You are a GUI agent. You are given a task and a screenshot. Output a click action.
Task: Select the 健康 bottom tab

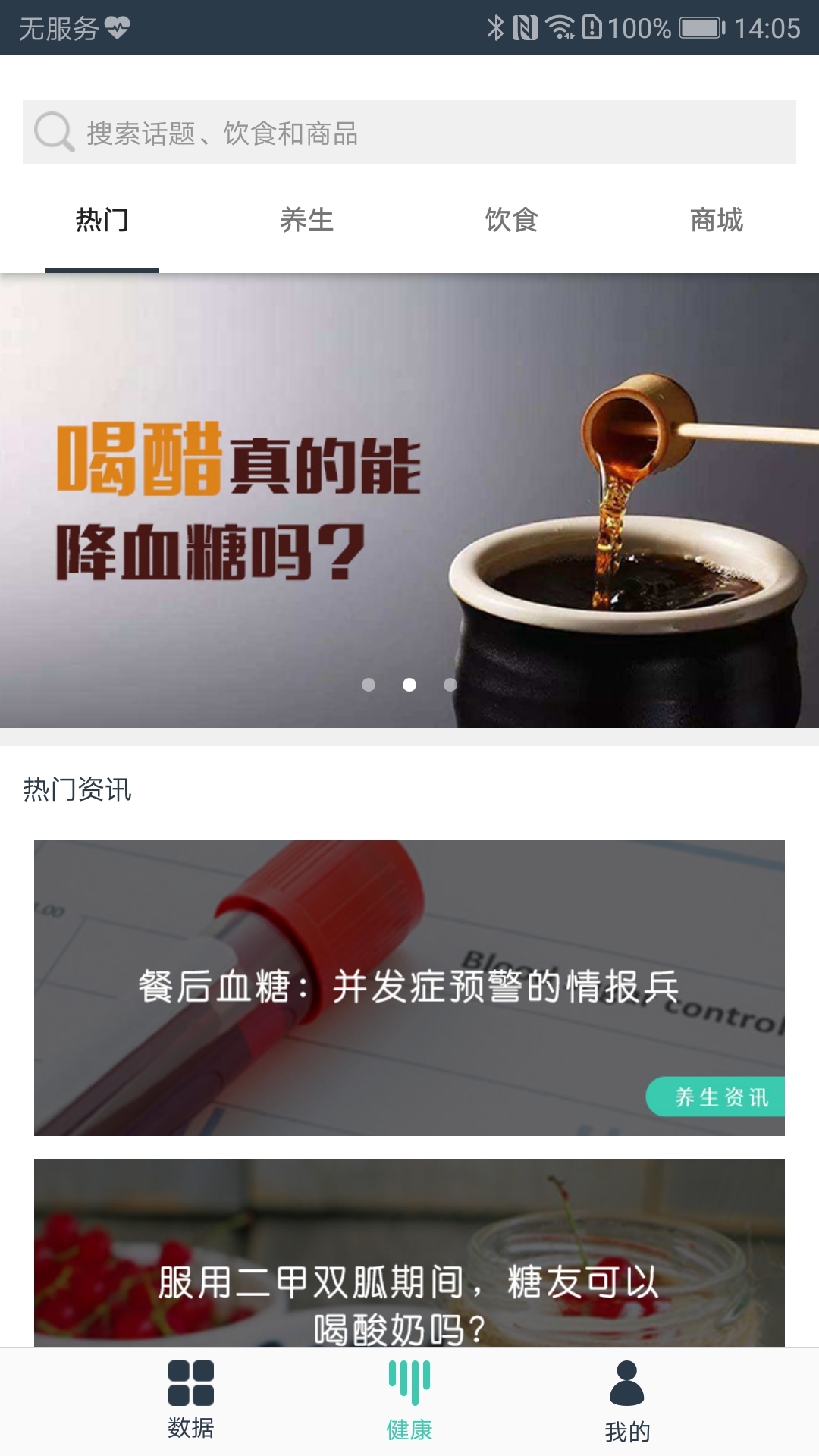point(409,1400)
